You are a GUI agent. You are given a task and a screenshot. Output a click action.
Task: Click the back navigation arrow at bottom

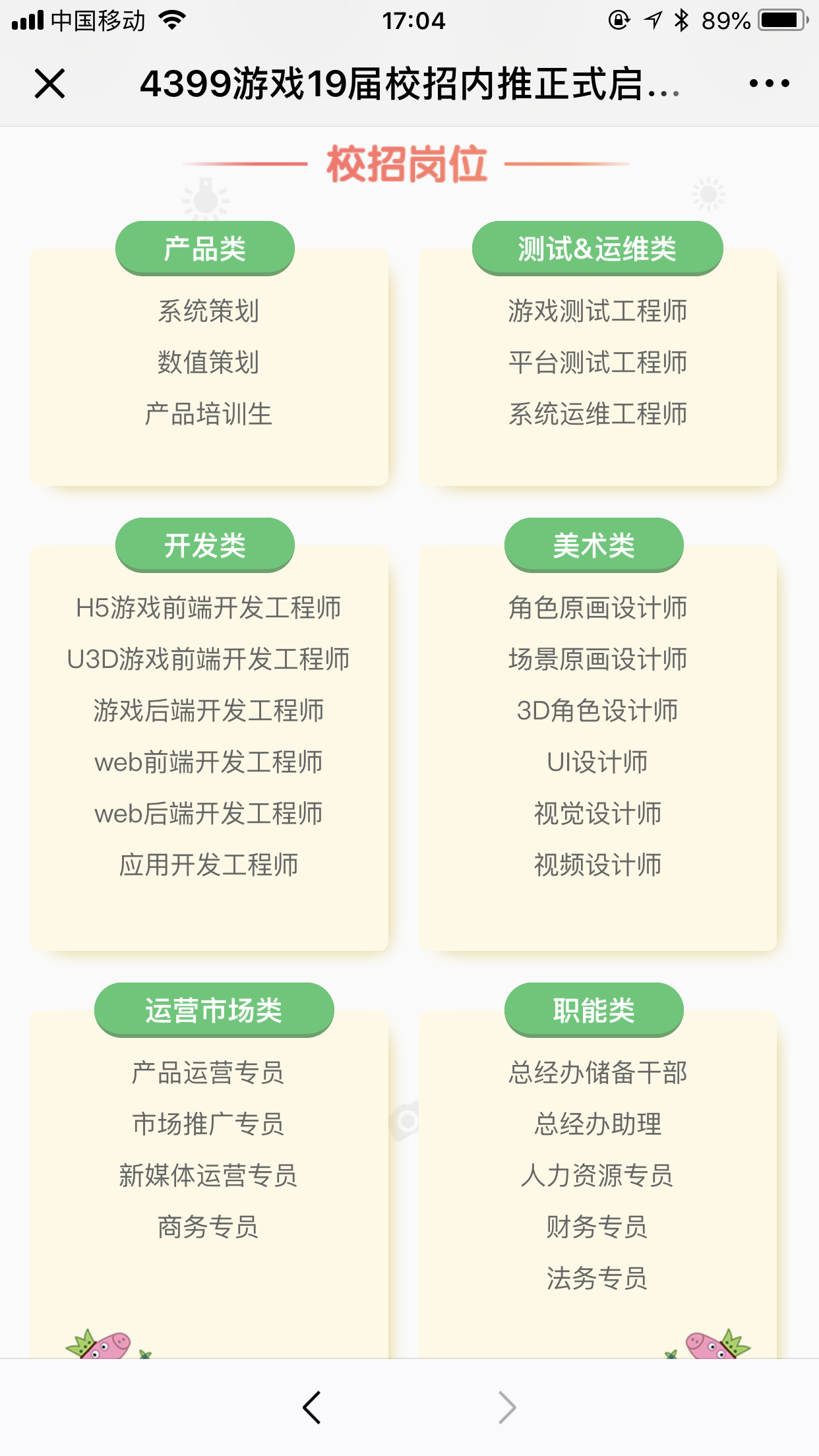tap(313, 1408)
